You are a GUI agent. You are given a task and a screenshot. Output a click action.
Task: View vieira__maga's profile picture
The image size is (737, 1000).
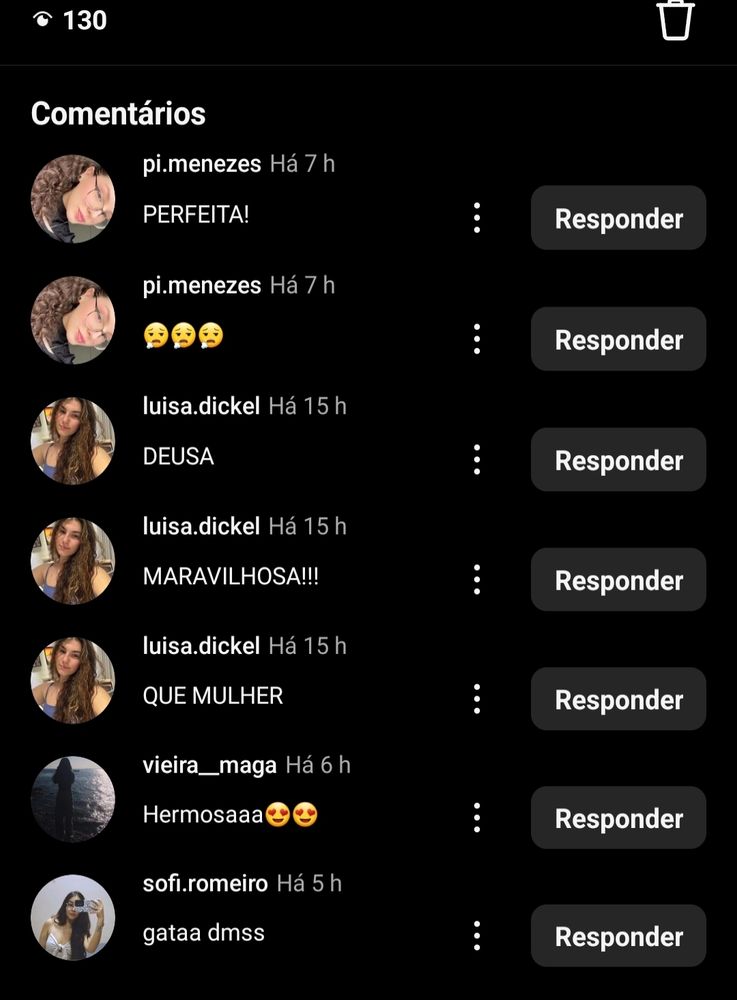73,799
